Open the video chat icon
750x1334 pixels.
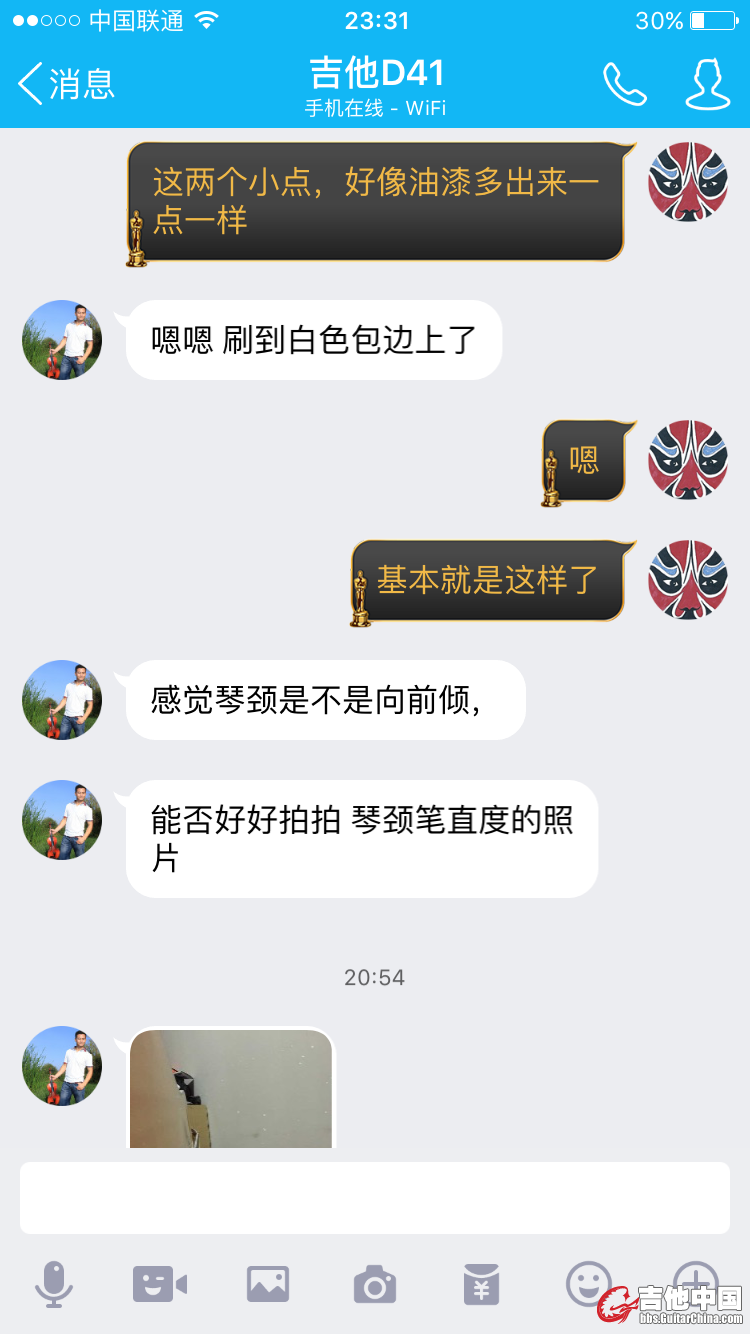click(x=160, y=1283)
